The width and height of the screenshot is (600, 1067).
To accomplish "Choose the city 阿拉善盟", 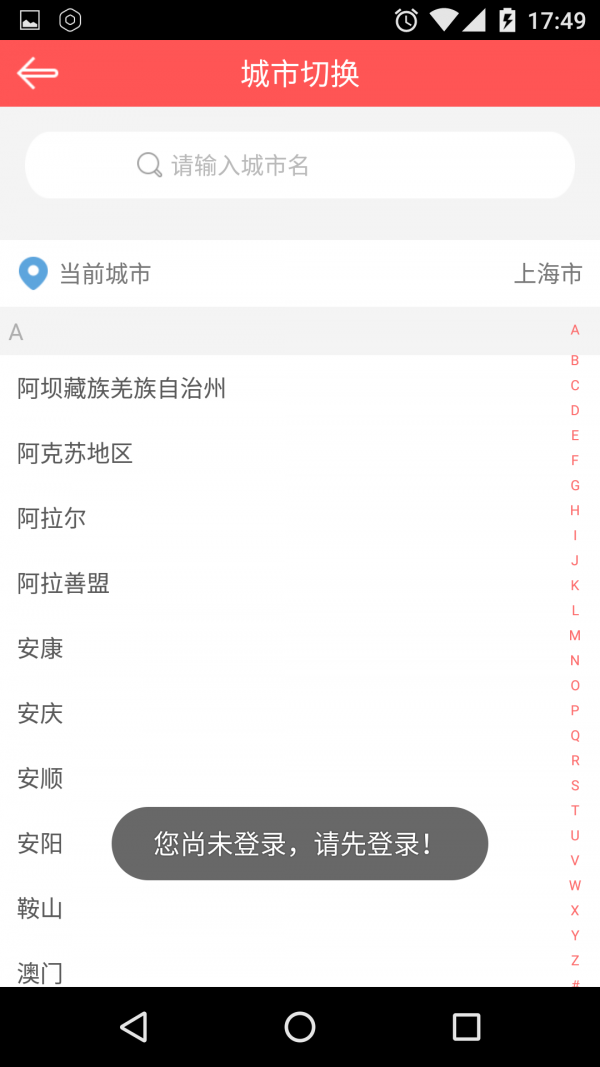I will click(64, 583).
